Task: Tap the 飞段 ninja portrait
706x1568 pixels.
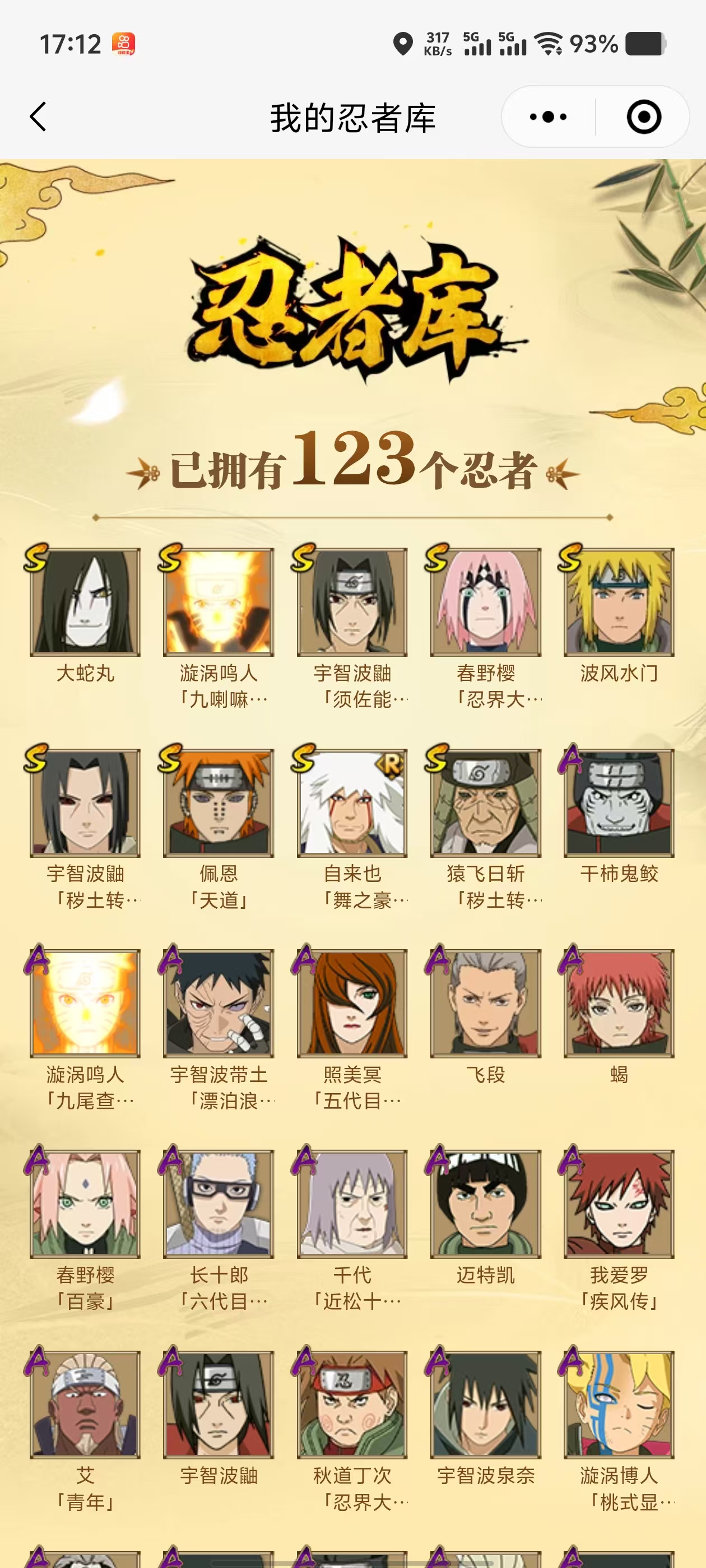Action: point(485,1002)
